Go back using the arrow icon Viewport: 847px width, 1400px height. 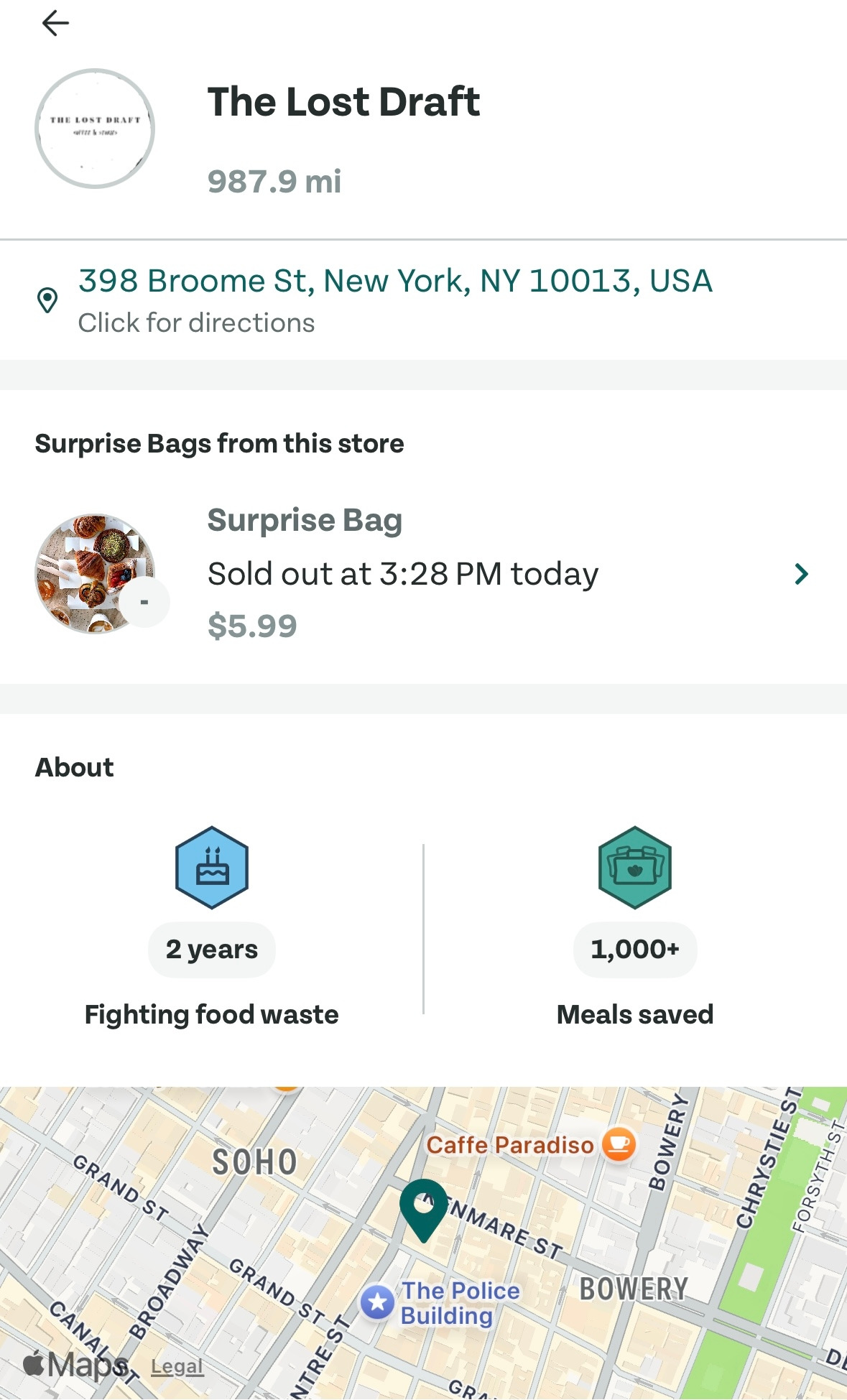(55, 24)
